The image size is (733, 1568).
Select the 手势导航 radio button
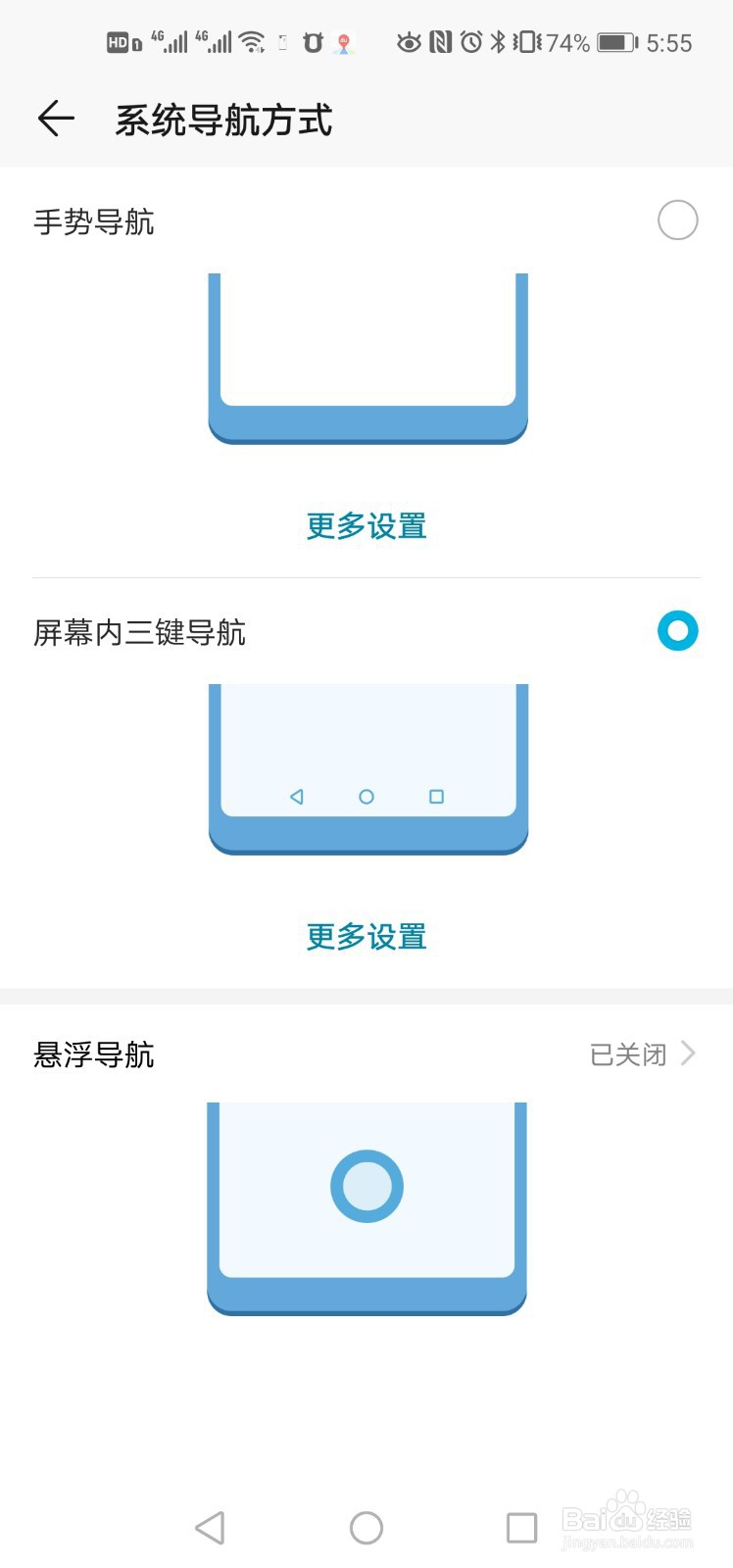click(677, 220)
